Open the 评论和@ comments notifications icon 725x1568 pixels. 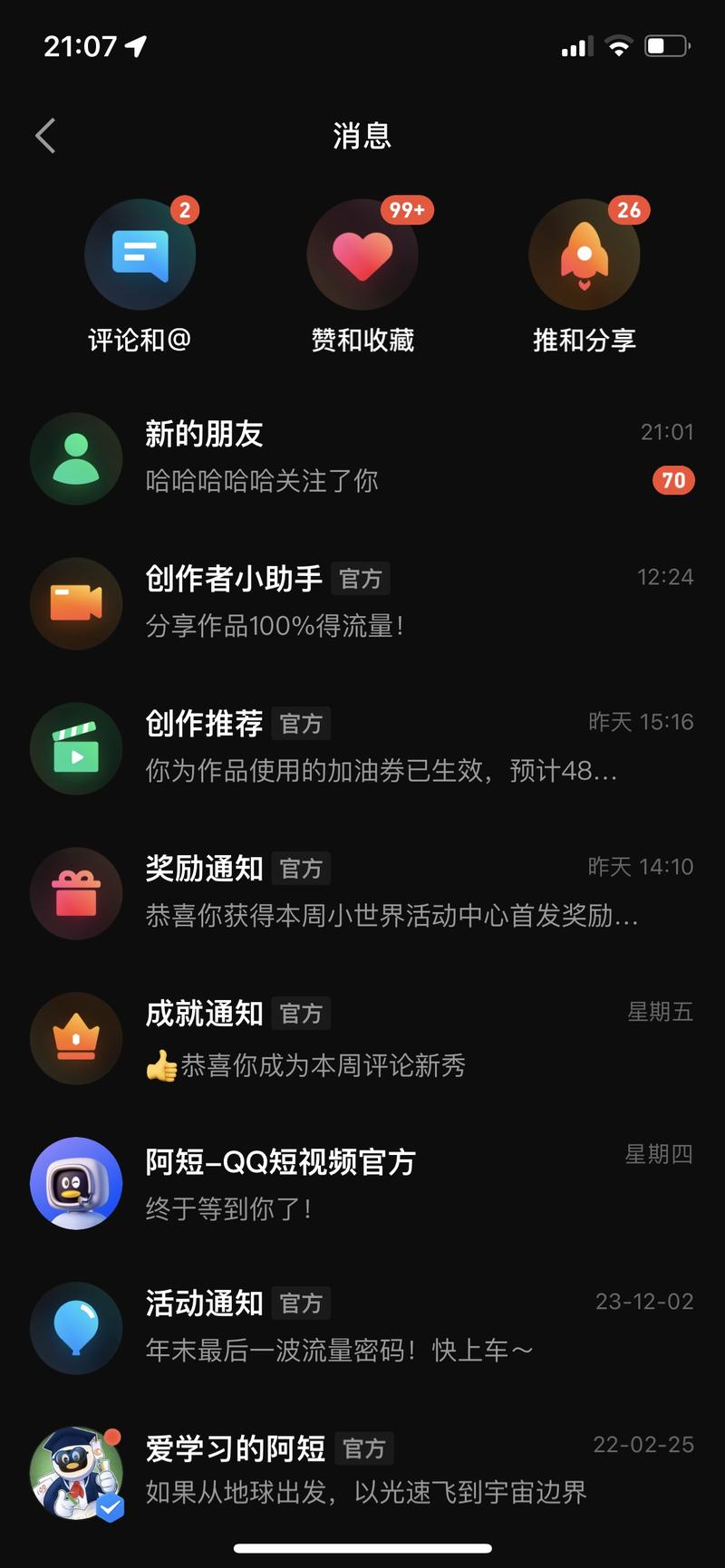click(140, 255)
